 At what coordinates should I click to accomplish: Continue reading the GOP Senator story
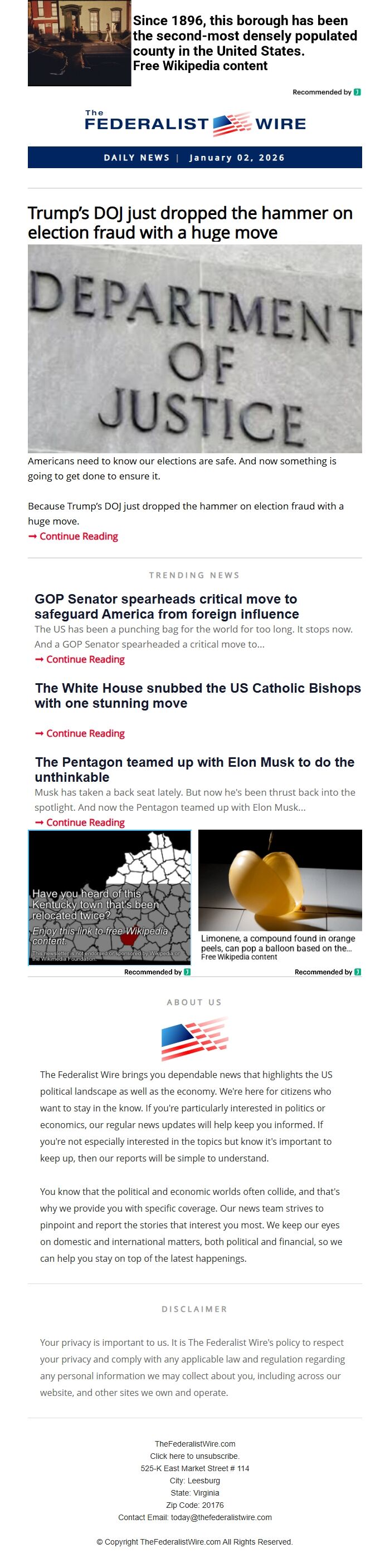point(85,659)
